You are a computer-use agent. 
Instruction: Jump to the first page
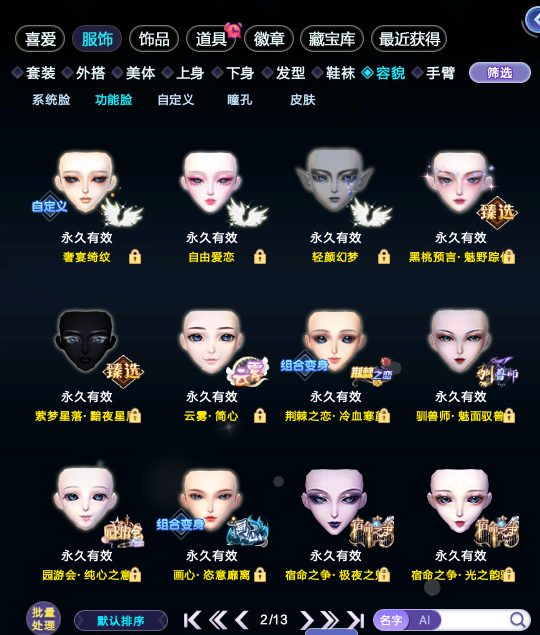point(192,620)
